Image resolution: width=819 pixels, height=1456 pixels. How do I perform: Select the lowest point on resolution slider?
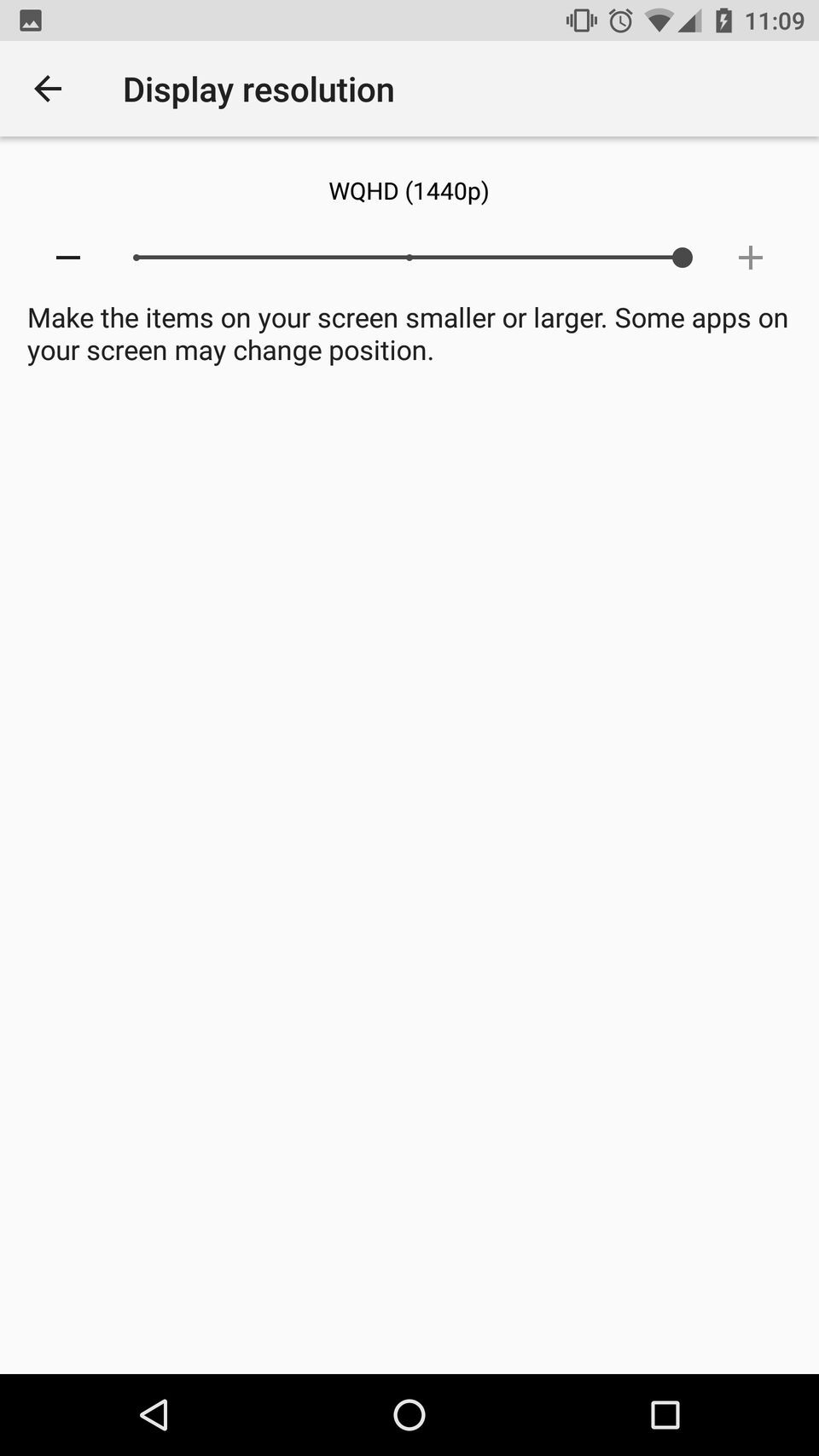(x=137, y=258)
